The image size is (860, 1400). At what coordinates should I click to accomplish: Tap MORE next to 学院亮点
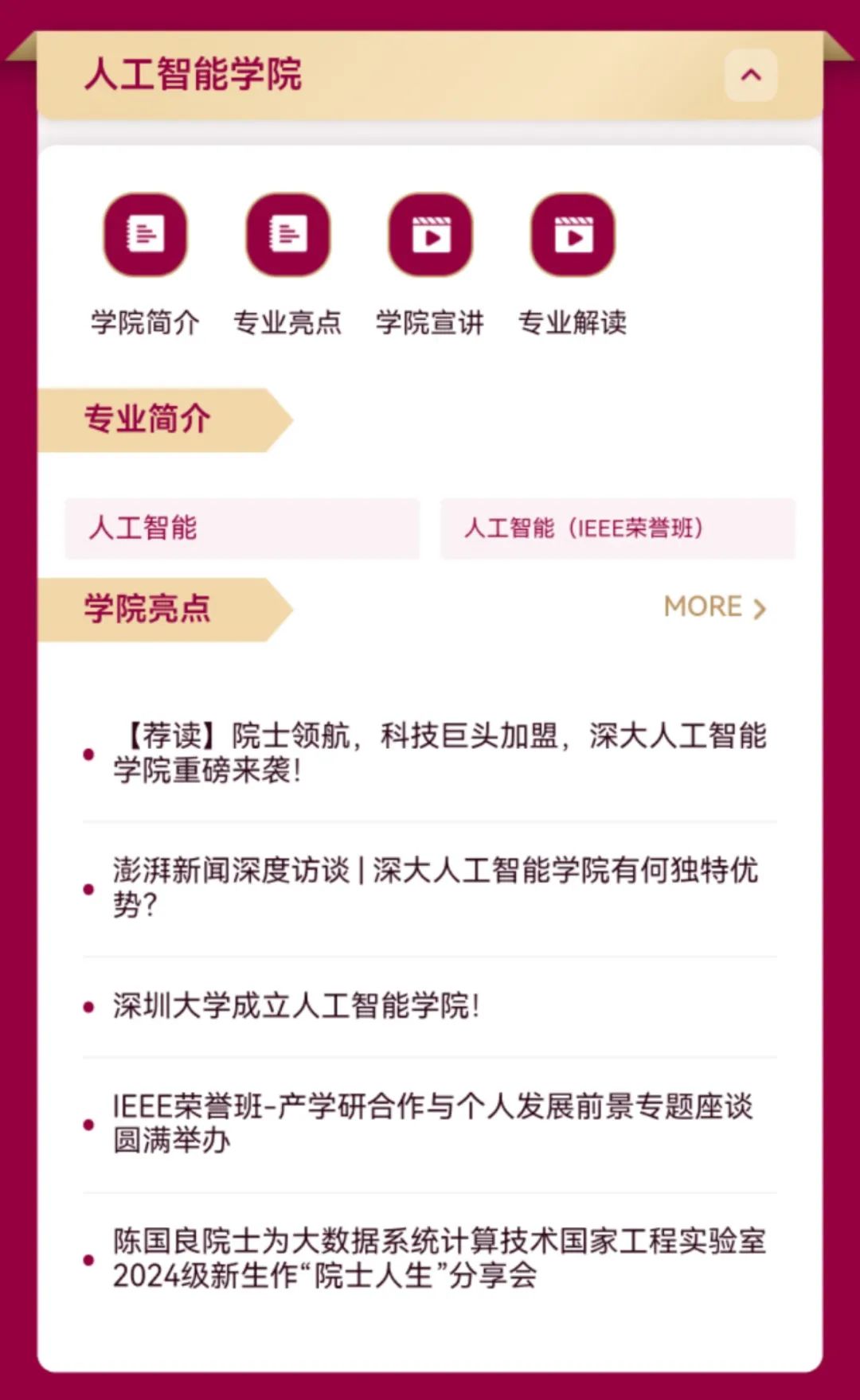coord(714,607)
